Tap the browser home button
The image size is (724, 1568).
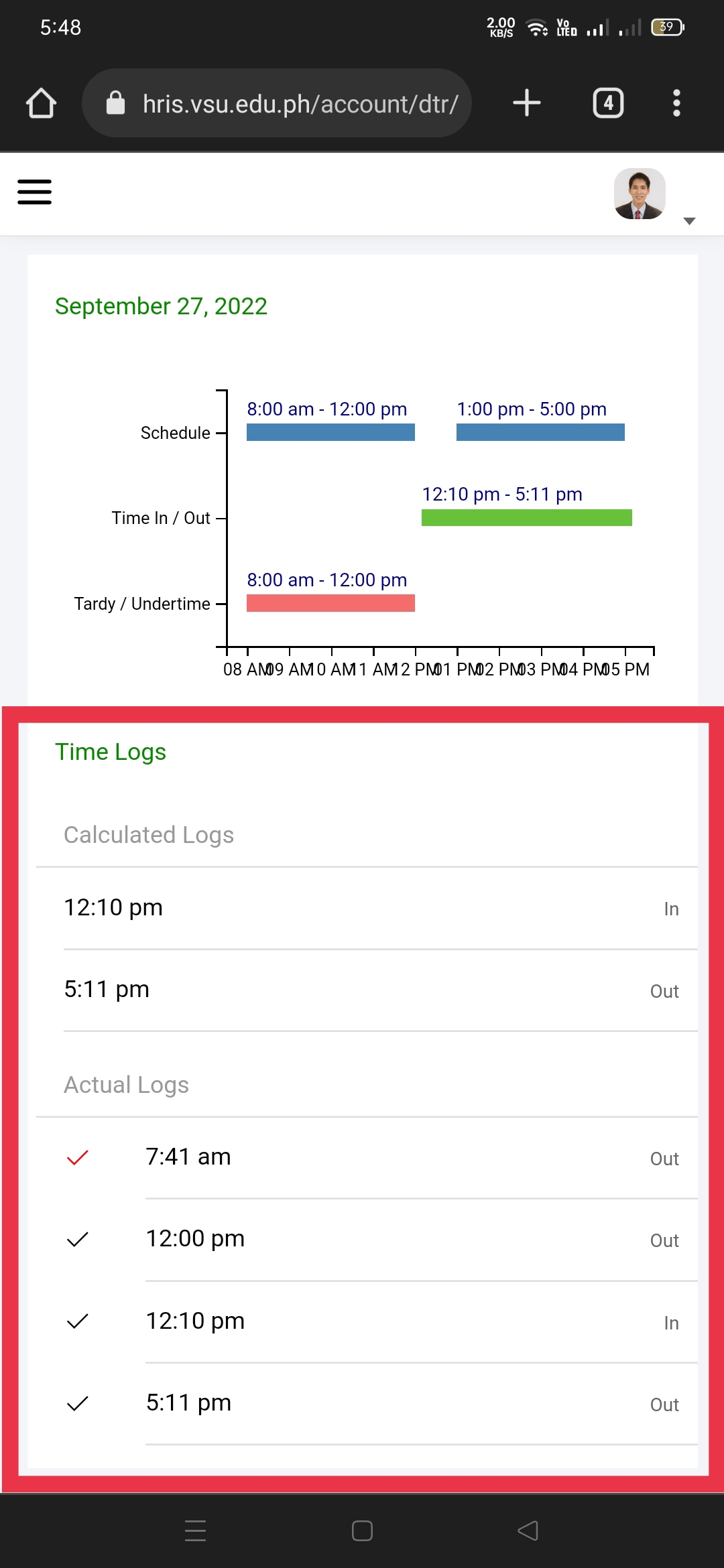click(41, 103)
